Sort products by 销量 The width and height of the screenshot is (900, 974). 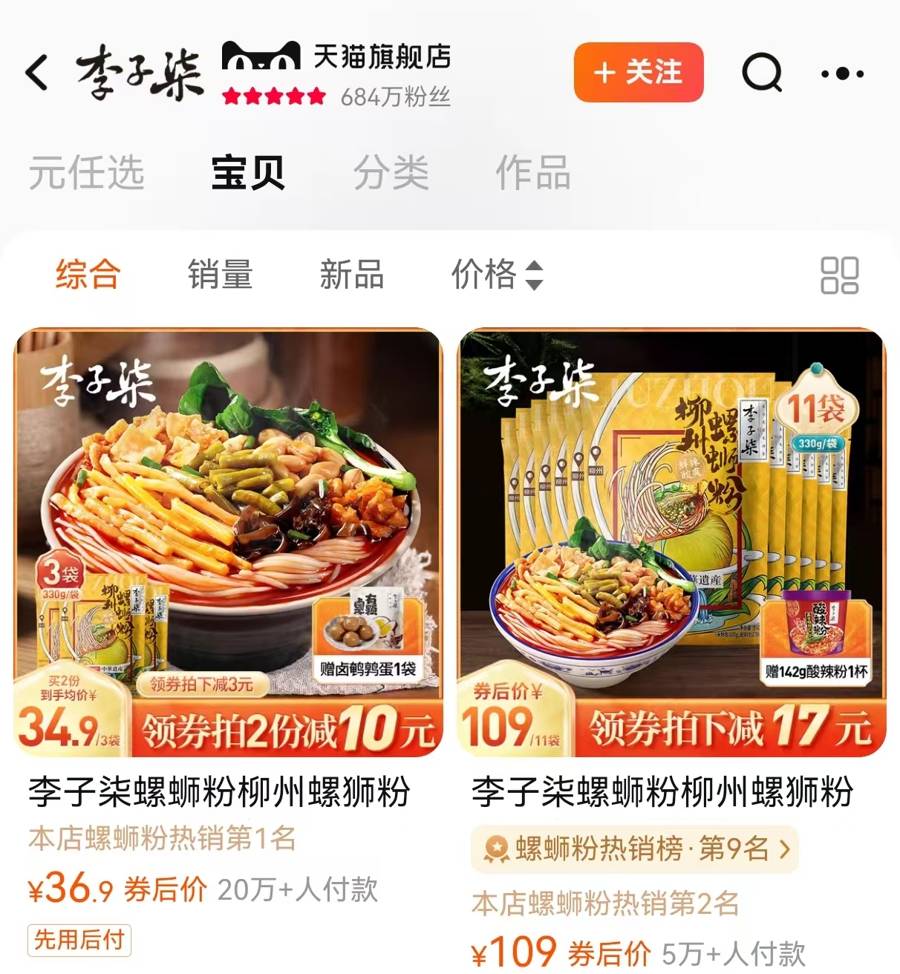pyautogui.click(x=220, y=274)
